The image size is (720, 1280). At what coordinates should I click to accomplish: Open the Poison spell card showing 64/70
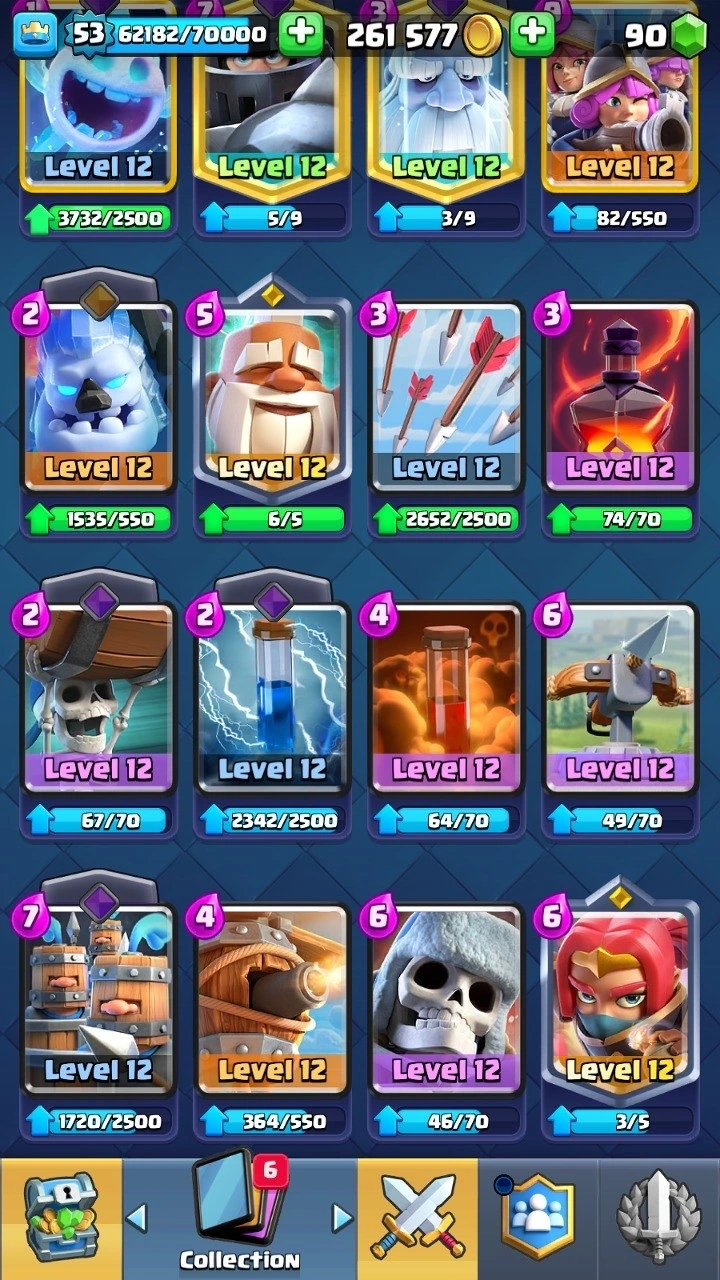pos(446,697)
